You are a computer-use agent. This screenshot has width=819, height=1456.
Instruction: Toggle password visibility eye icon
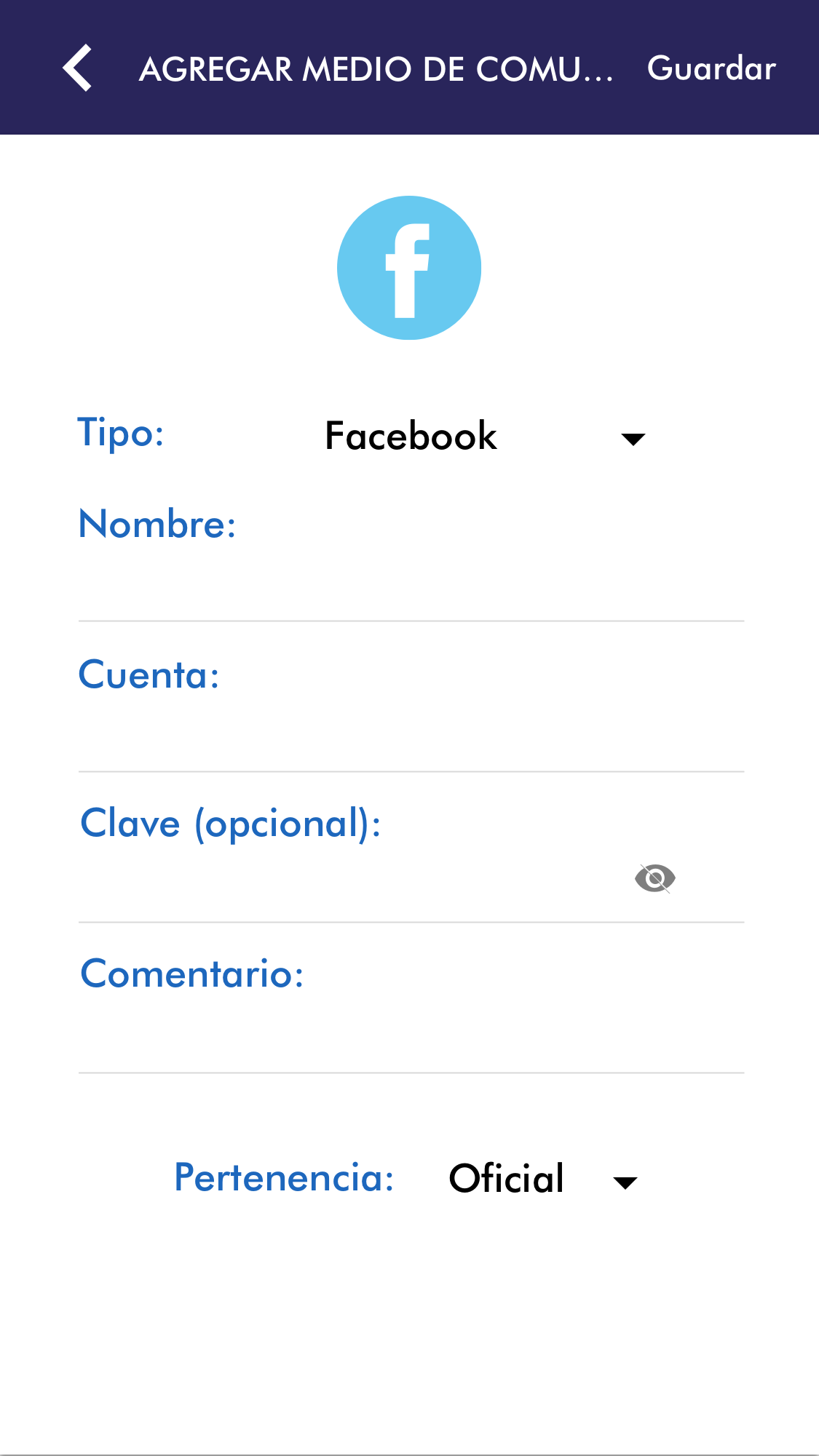coord(654,878)
